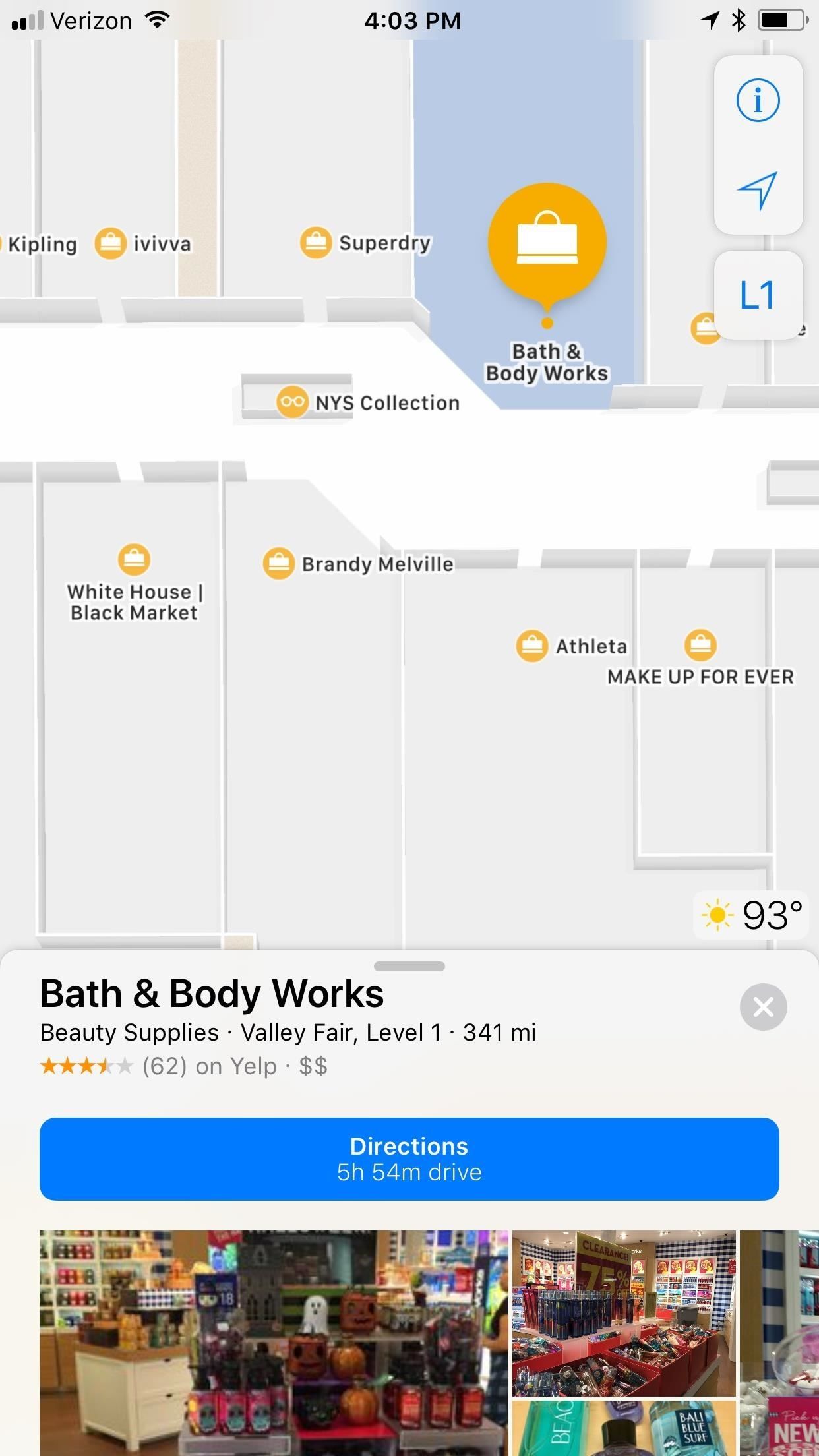Close the Bath & Body Works card
819x1456 pixels.
pyautogui.click(x=763, y=1007)
